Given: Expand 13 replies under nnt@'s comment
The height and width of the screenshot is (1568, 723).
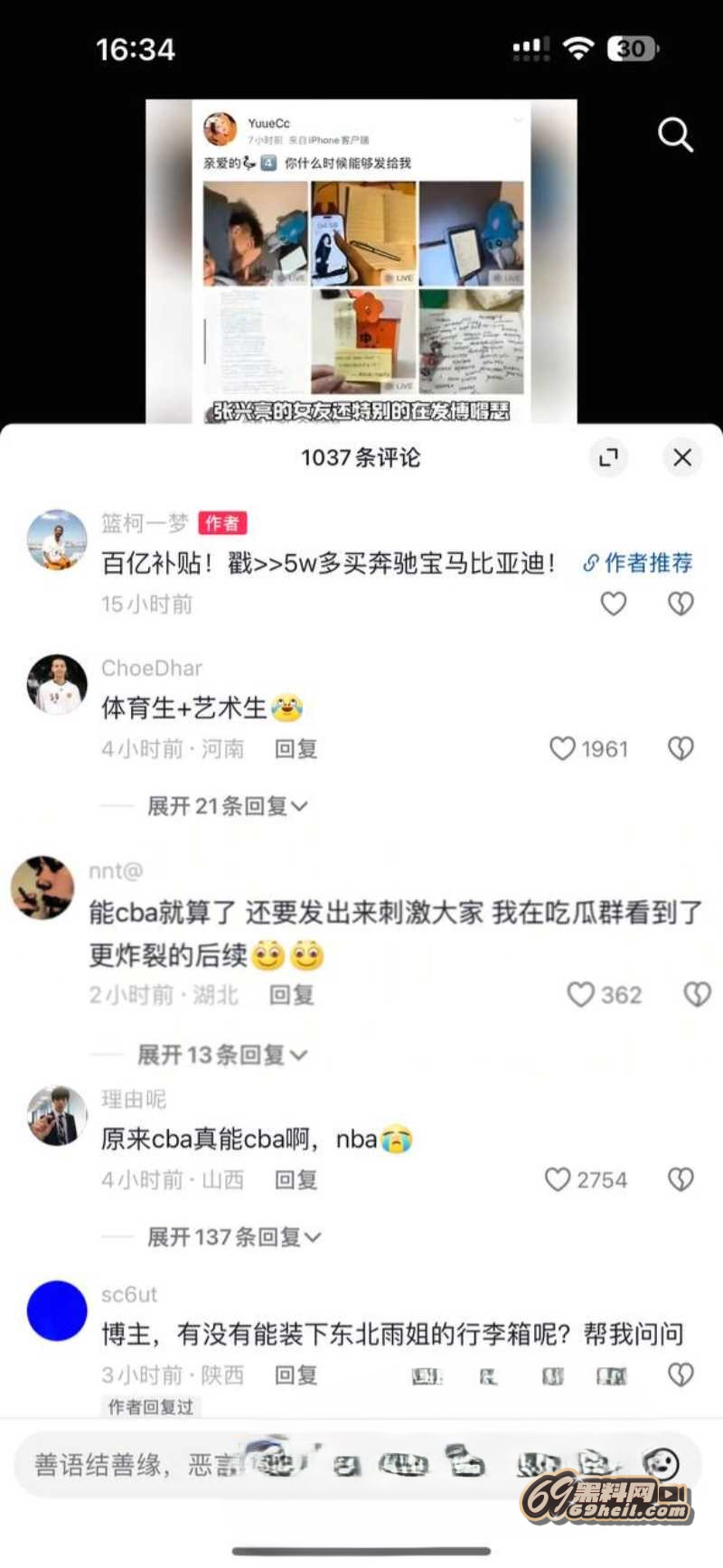Looking at the screenshot, I should [x=221, y=1055].
